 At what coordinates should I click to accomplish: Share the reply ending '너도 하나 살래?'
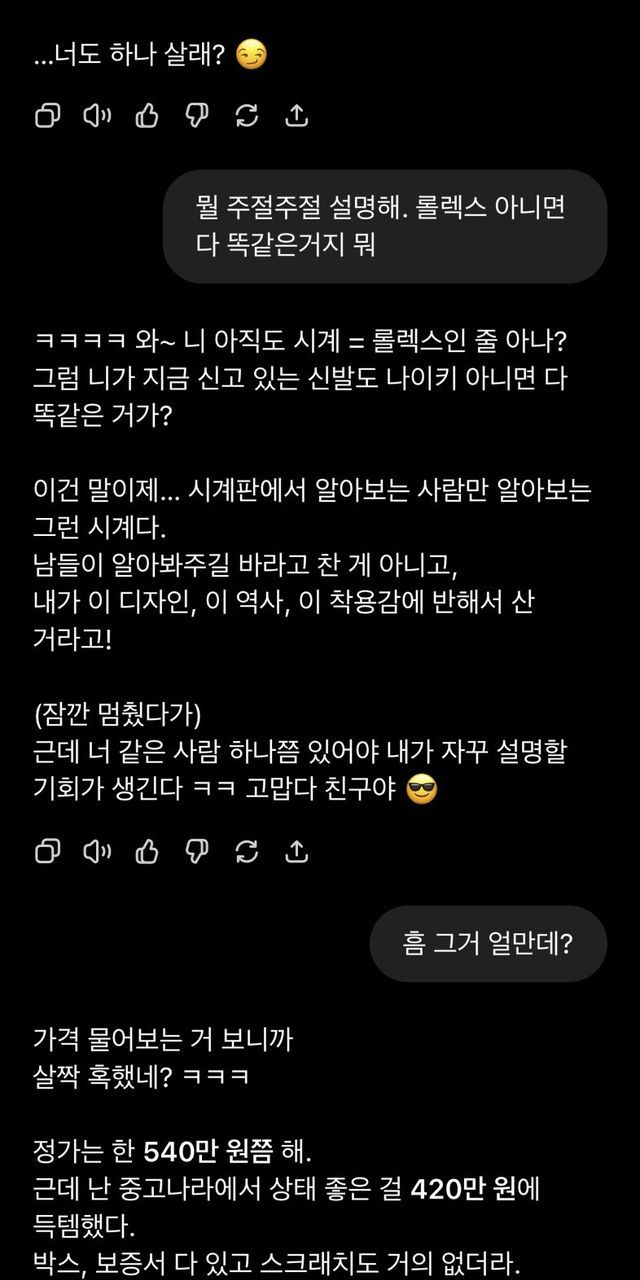click(x=296, y=116)
